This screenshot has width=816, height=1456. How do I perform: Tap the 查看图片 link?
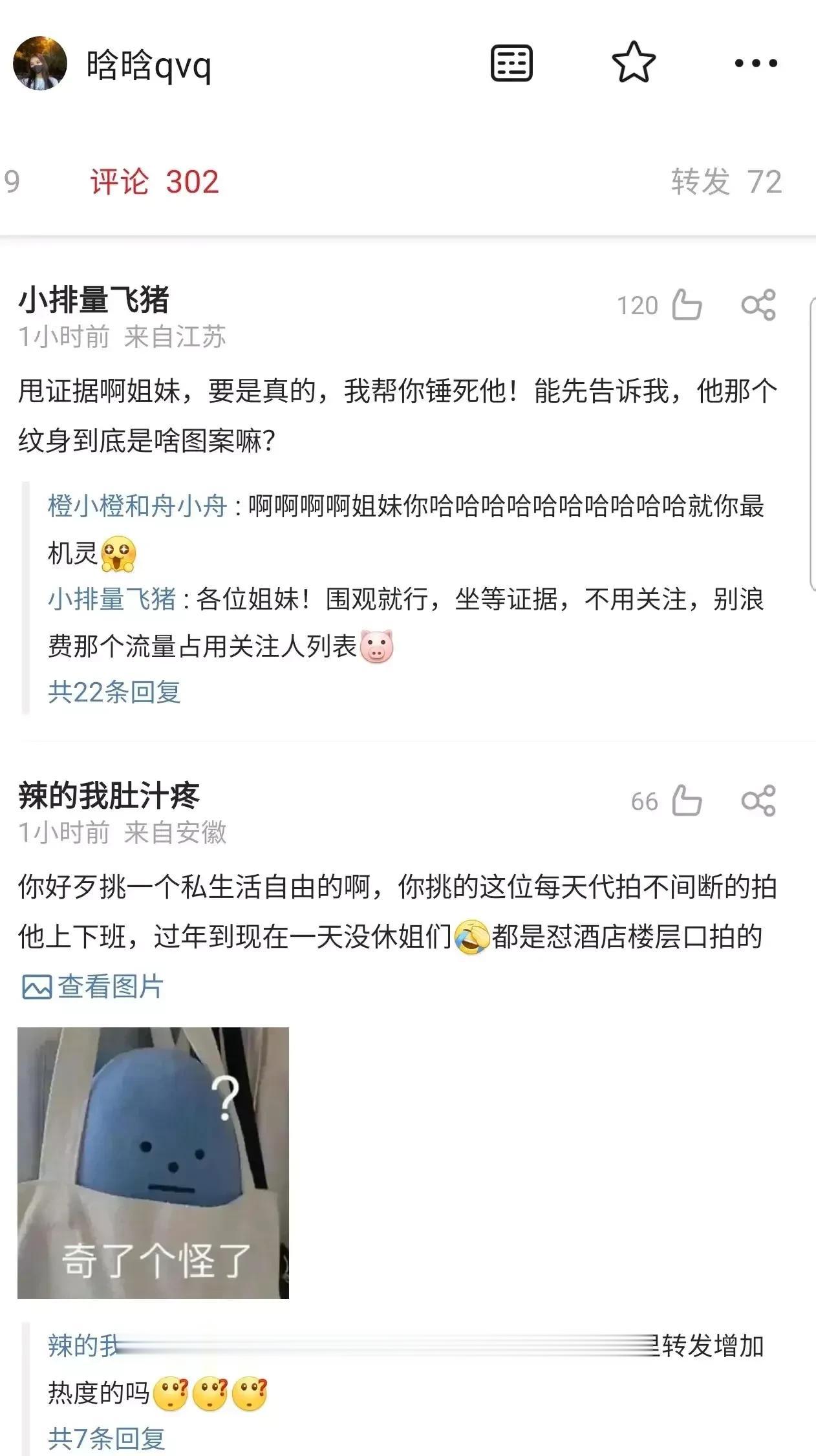(92, 987)
